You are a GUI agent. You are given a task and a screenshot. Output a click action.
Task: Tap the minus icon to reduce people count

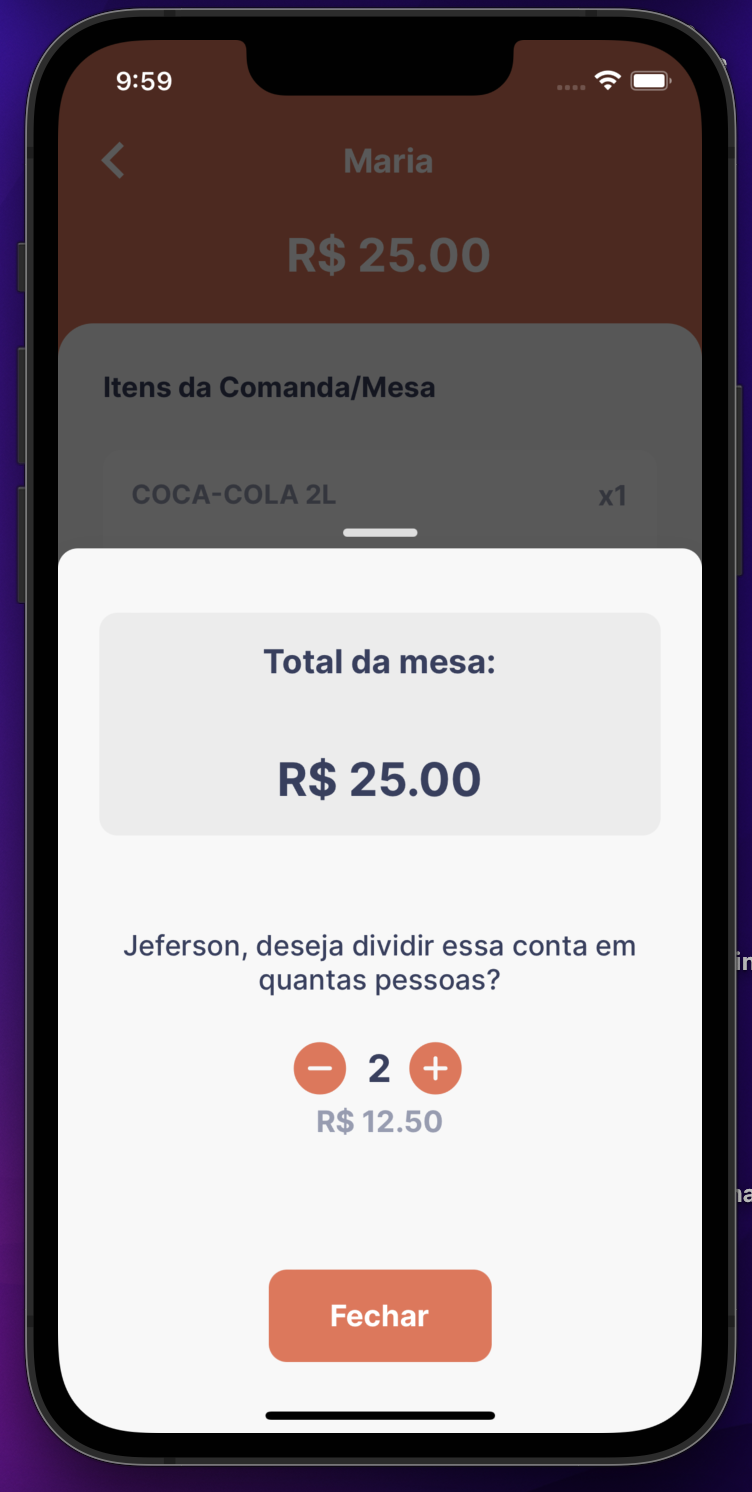[320, 1068]
